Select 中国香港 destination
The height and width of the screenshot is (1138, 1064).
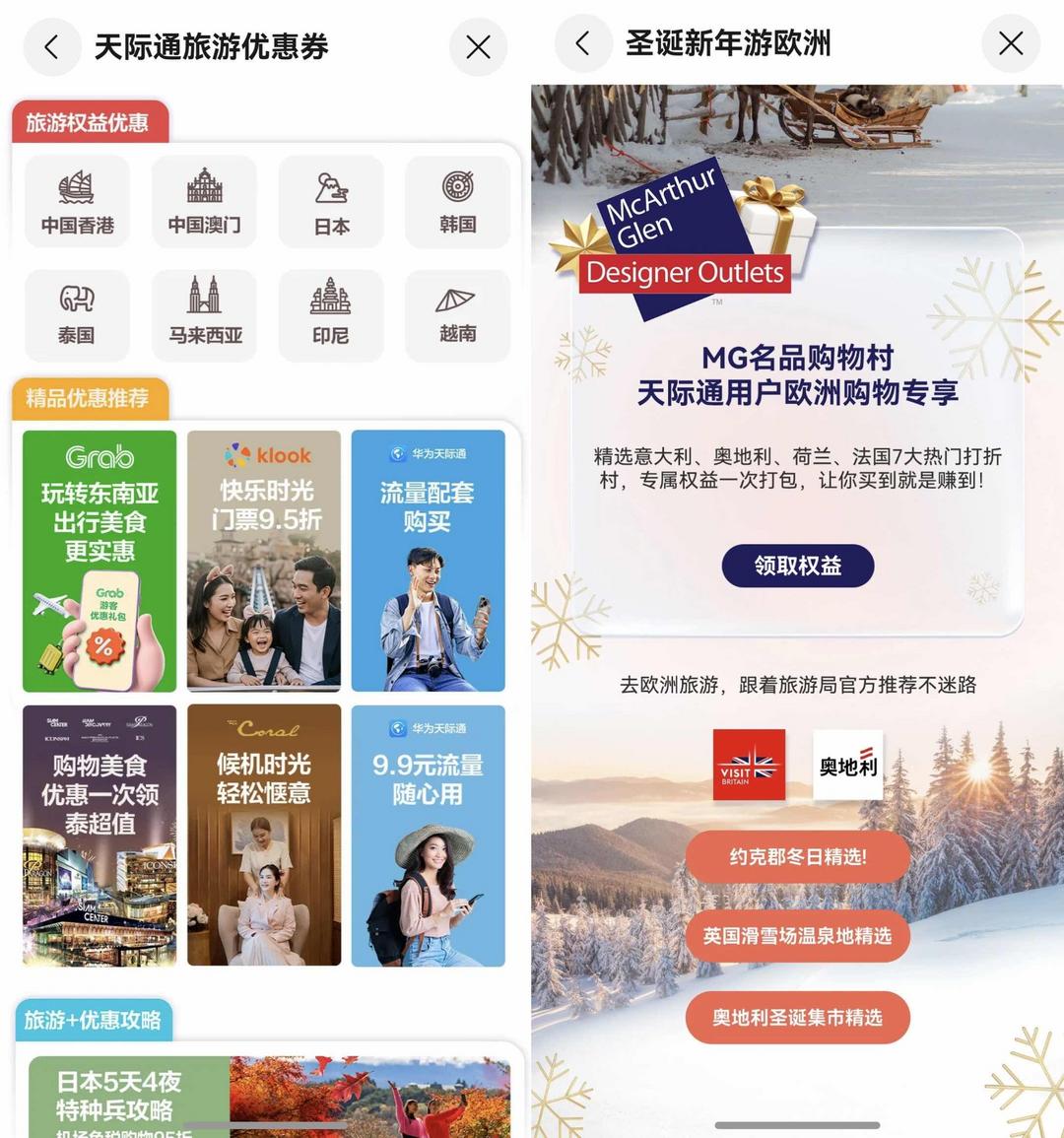tap(77, 202)
